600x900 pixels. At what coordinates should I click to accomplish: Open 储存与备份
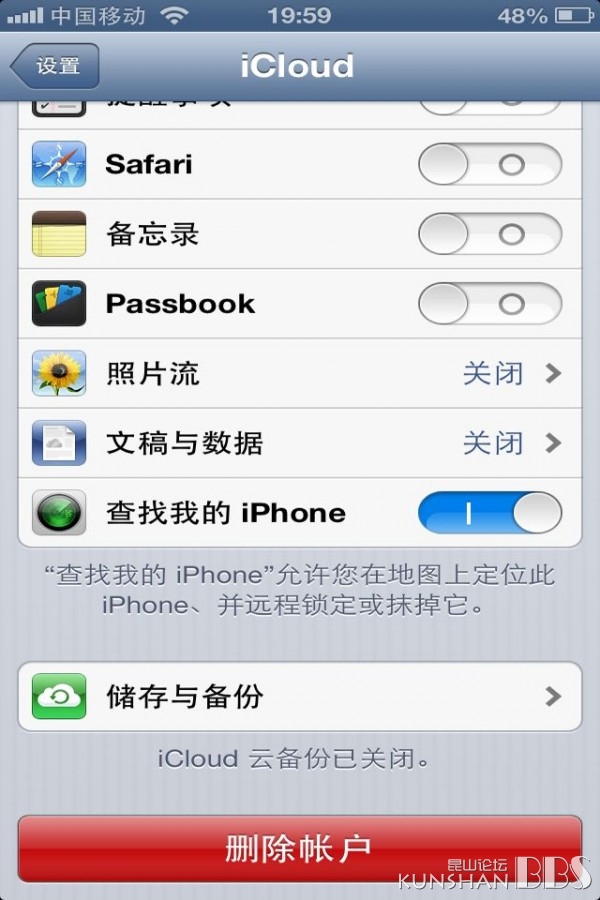300,696
